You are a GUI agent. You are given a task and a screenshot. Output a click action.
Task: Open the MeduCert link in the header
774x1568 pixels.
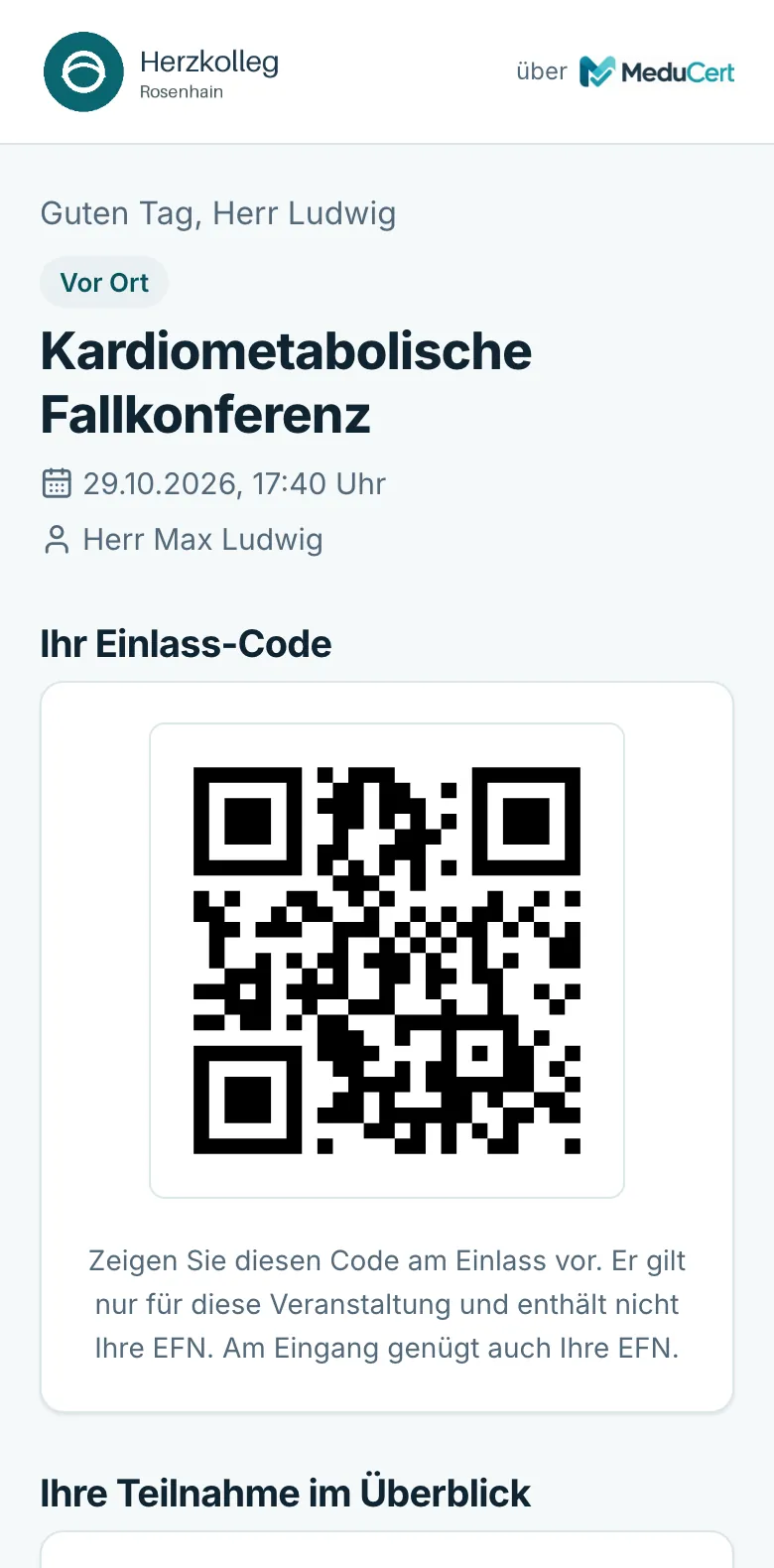tap(657, 71)
